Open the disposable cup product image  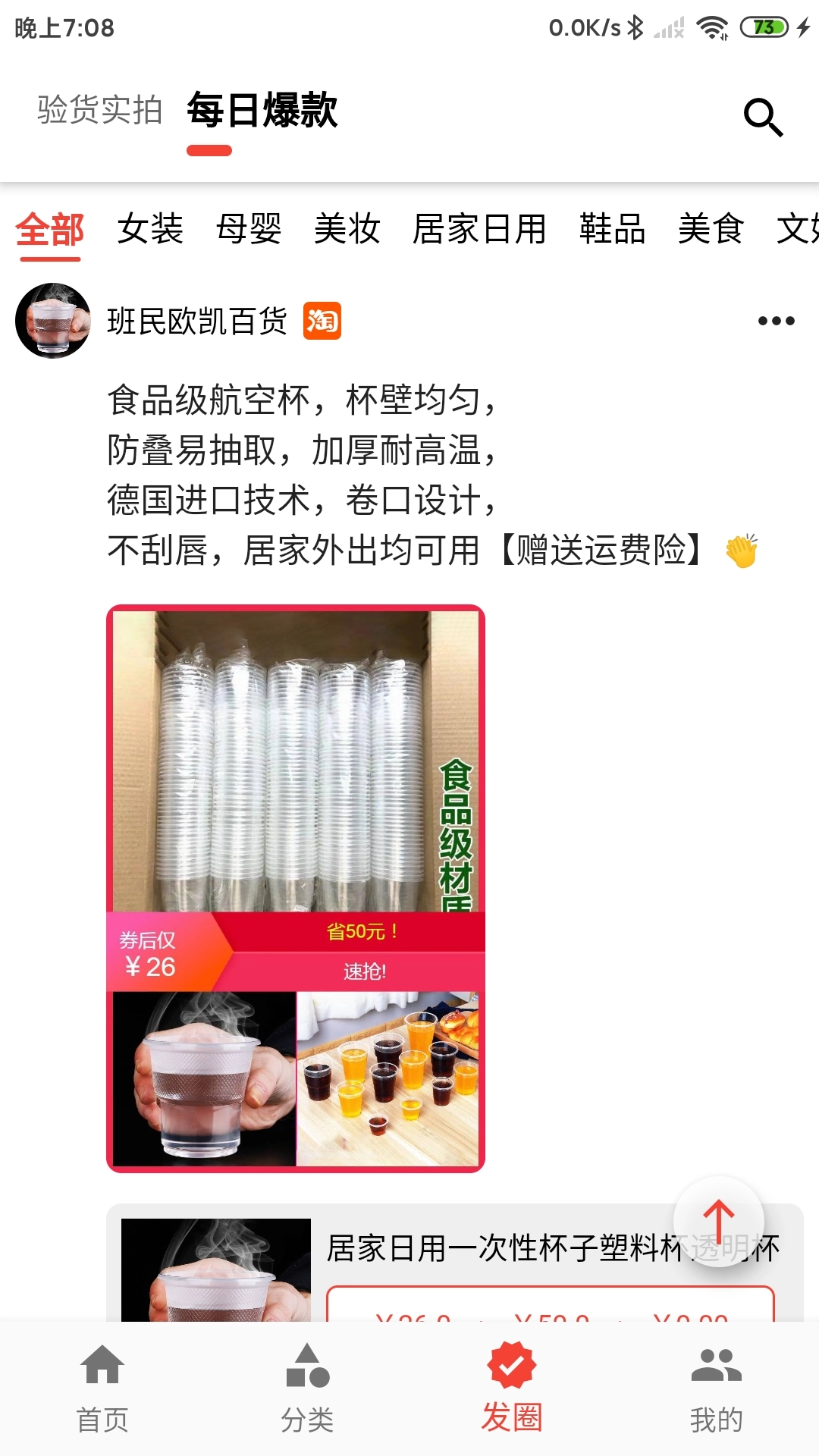coord(294,758)
